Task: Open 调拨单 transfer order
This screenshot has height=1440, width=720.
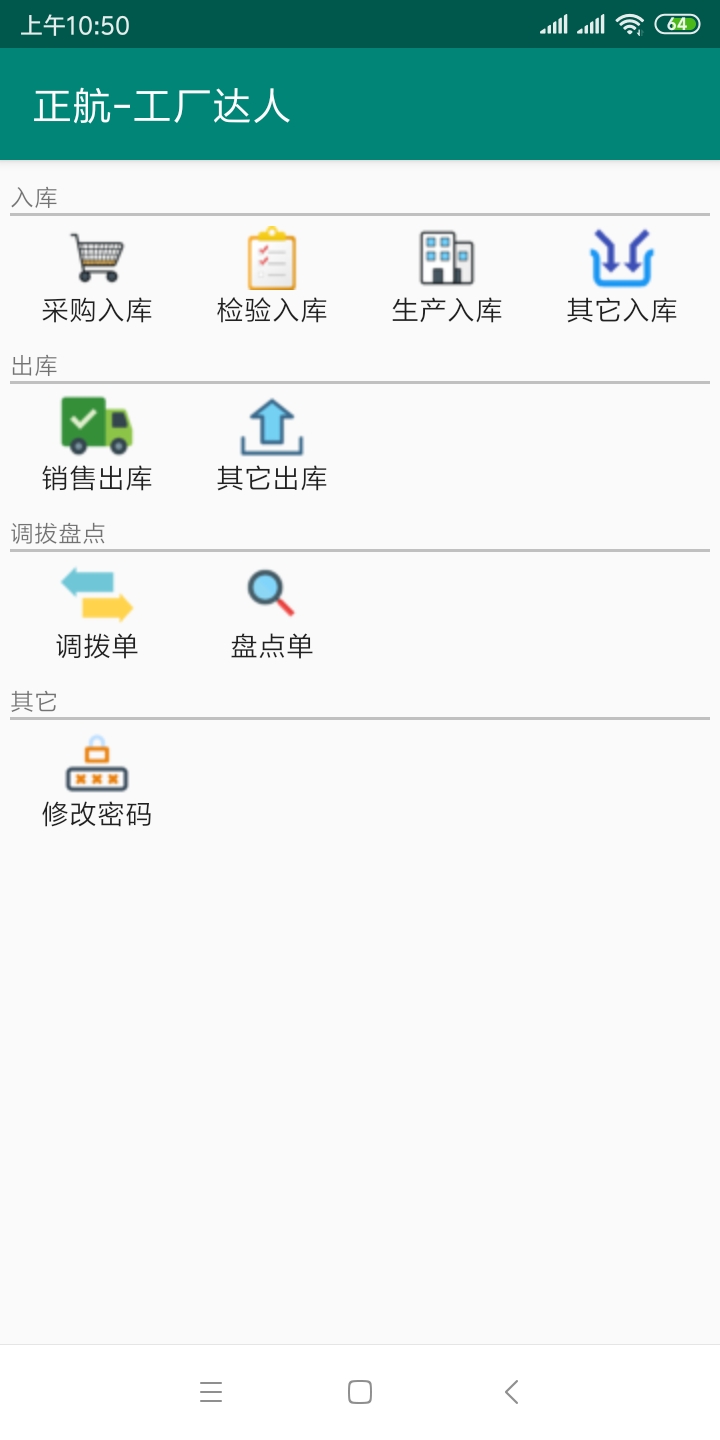Action: pyautogui.click(x=97, y=612)
